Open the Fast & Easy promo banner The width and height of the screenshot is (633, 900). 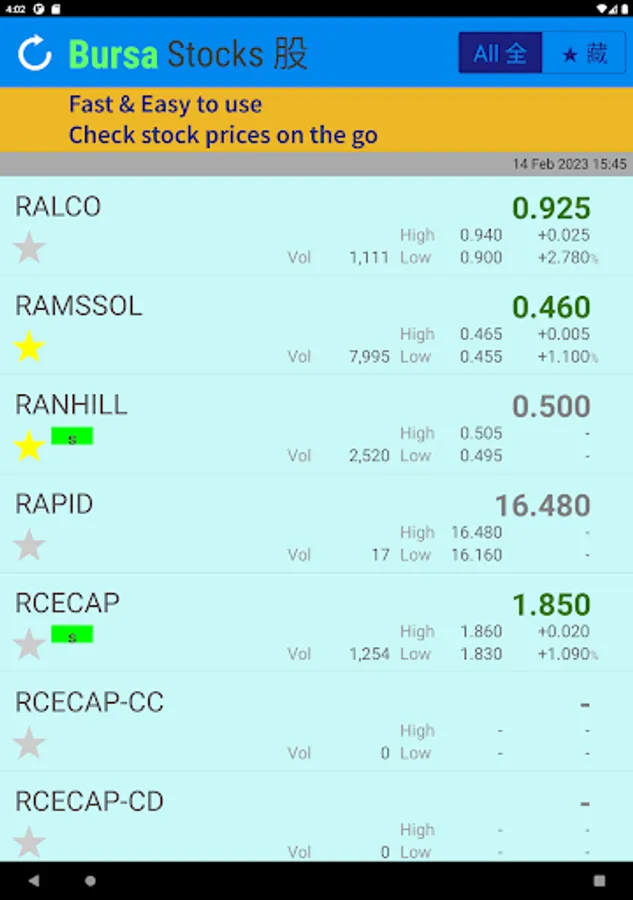click(316, 119)
